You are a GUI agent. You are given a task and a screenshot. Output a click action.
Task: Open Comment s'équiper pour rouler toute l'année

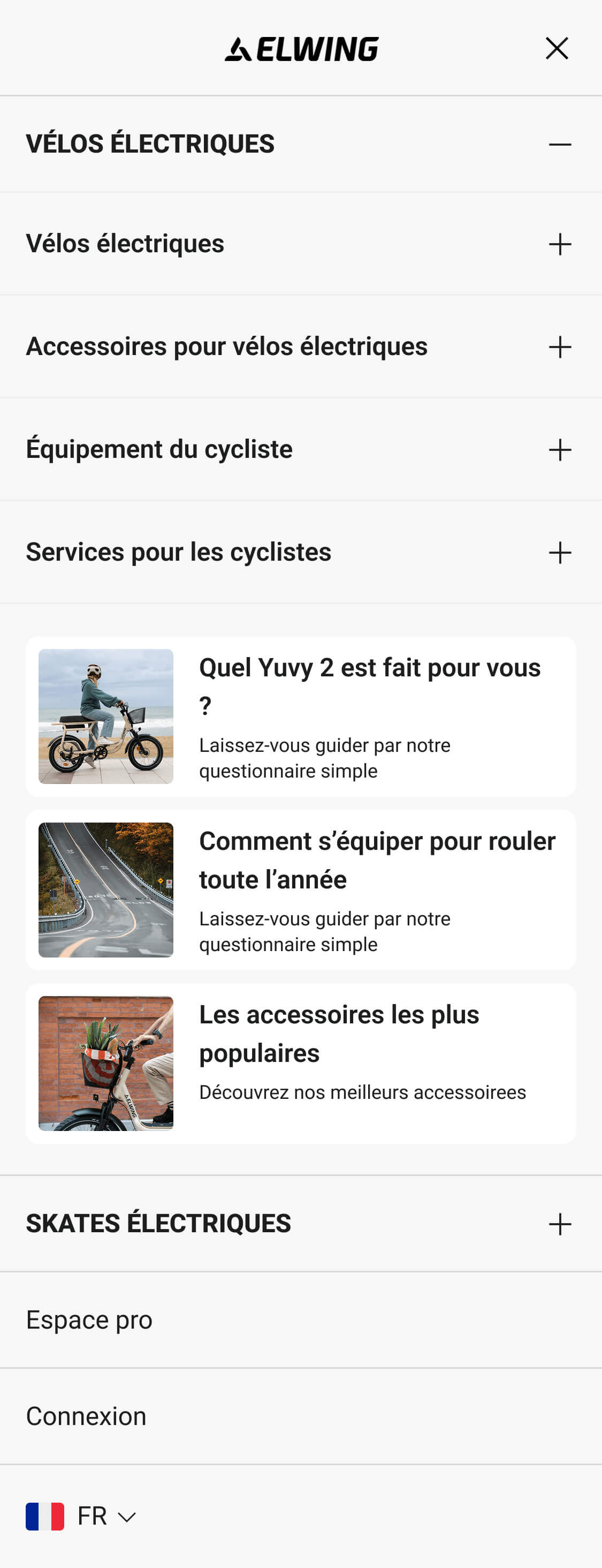(x=300, y=889)
